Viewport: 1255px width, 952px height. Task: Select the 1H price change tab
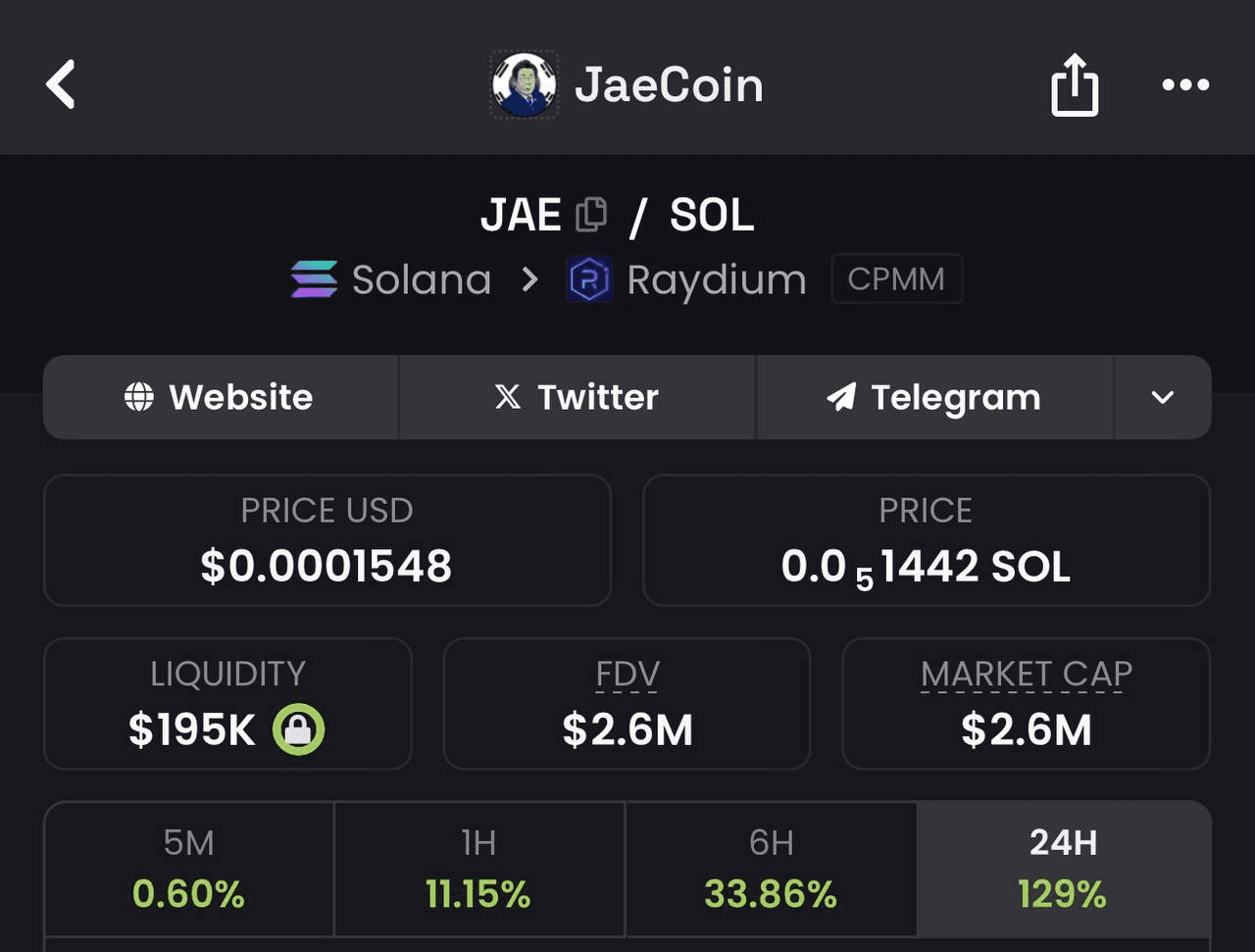tap(478, 869)
